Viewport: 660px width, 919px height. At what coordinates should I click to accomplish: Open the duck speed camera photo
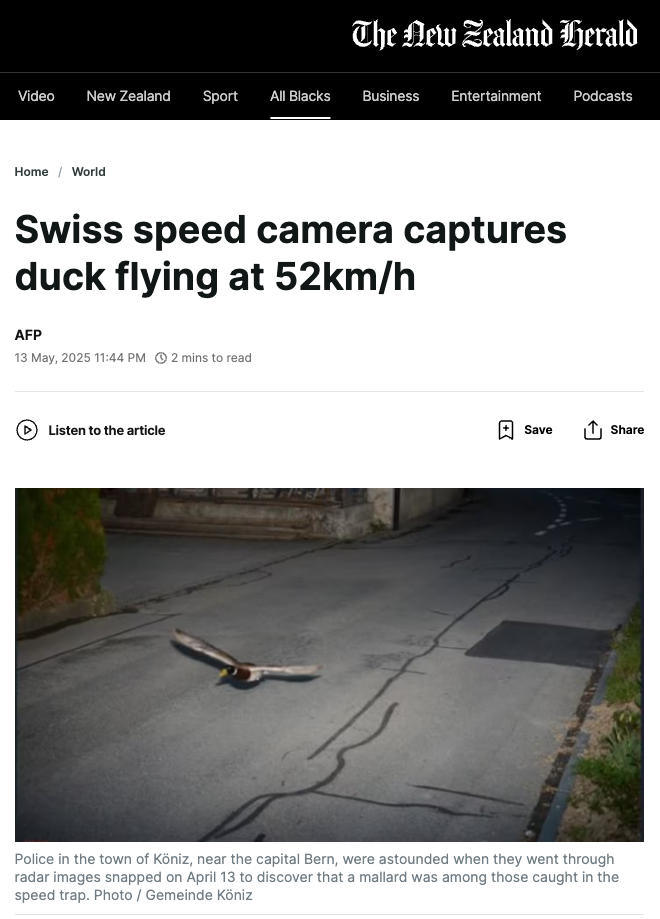[x=329, y=664]
